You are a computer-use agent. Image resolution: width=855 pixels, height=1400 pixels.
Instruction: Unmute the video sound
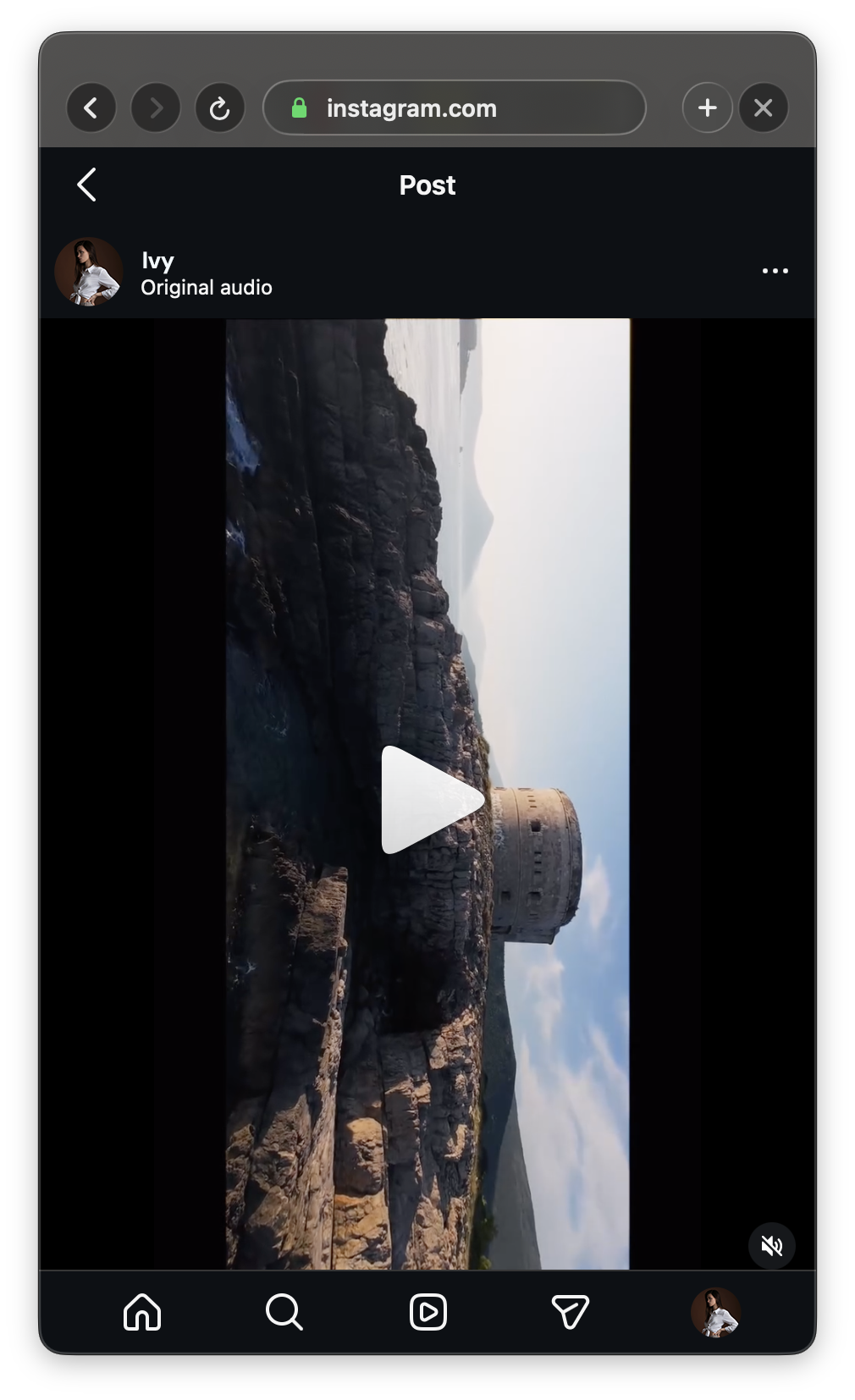(x=771, y=1245)
